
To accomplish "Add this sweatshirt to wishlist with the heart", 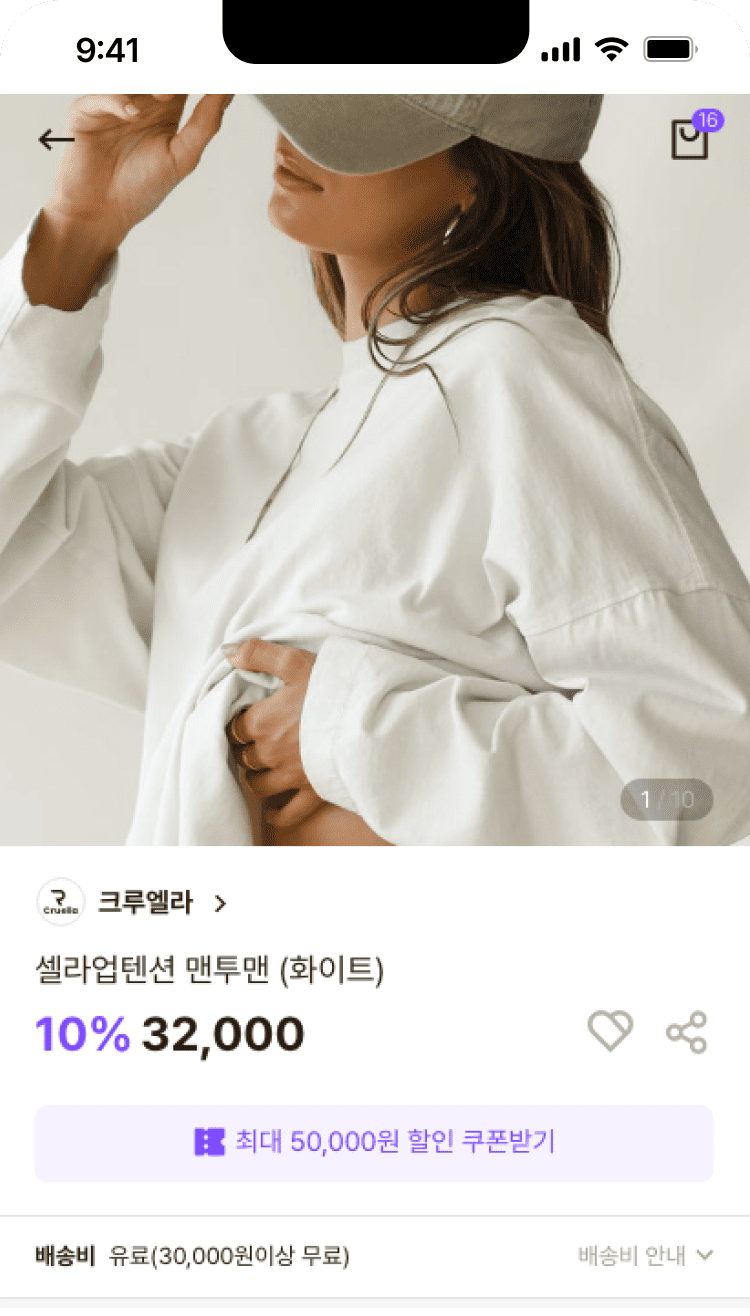I will [x=610, y=1031].
